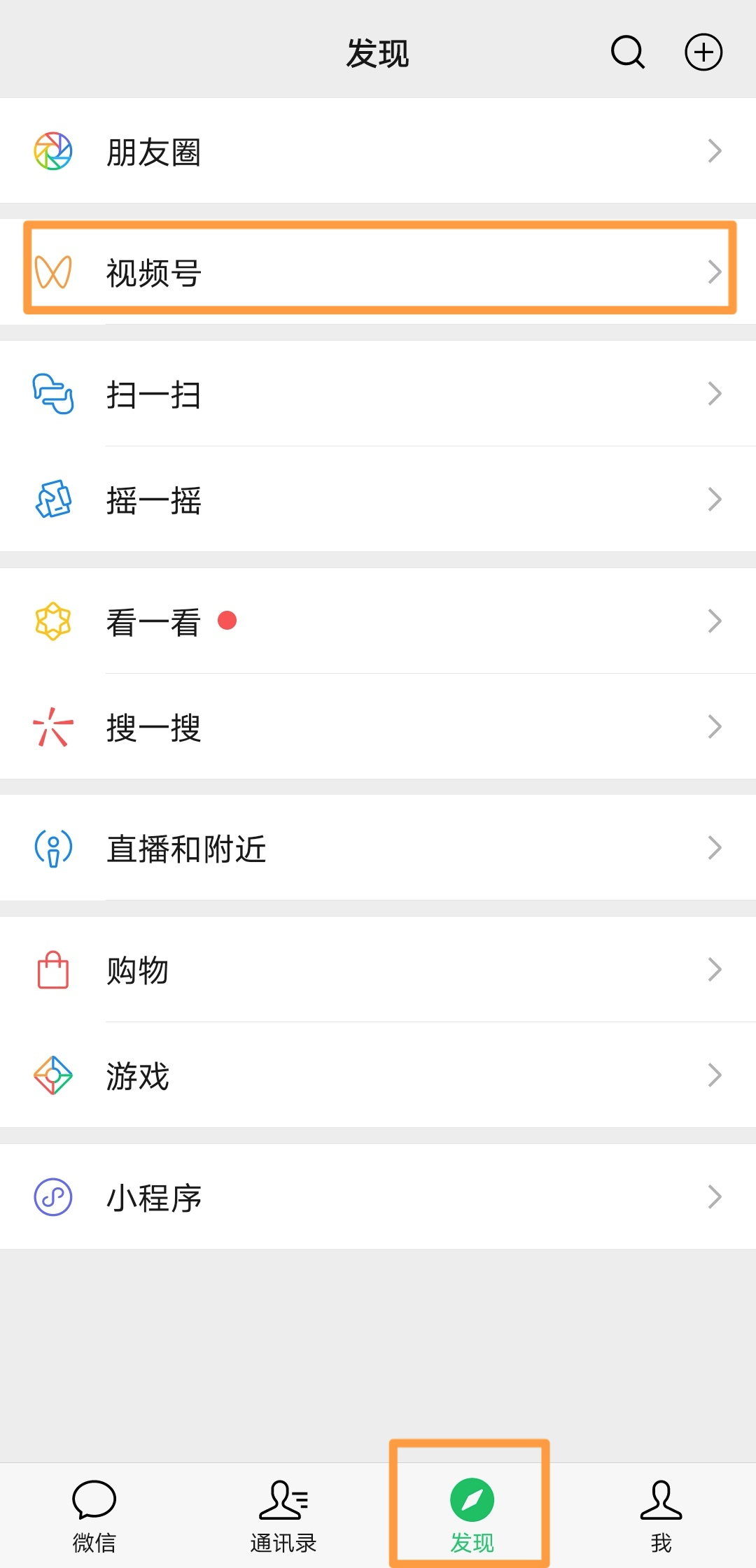Screen dimensions: 756x1568
Task: Open 看一看 with red dot
Action: click(378, 621)
